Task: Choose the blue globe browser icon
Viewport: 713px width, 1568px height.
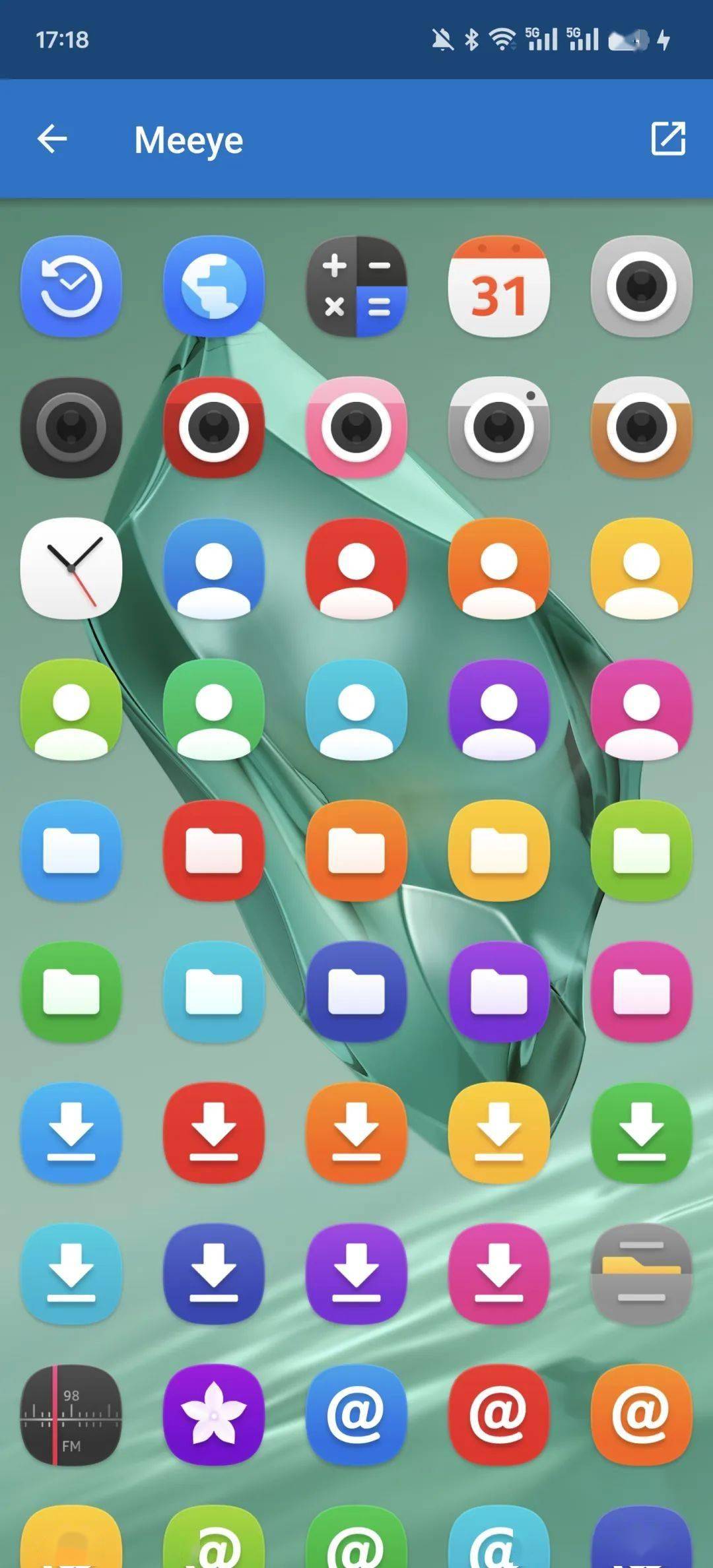Action: click(213, 287)
